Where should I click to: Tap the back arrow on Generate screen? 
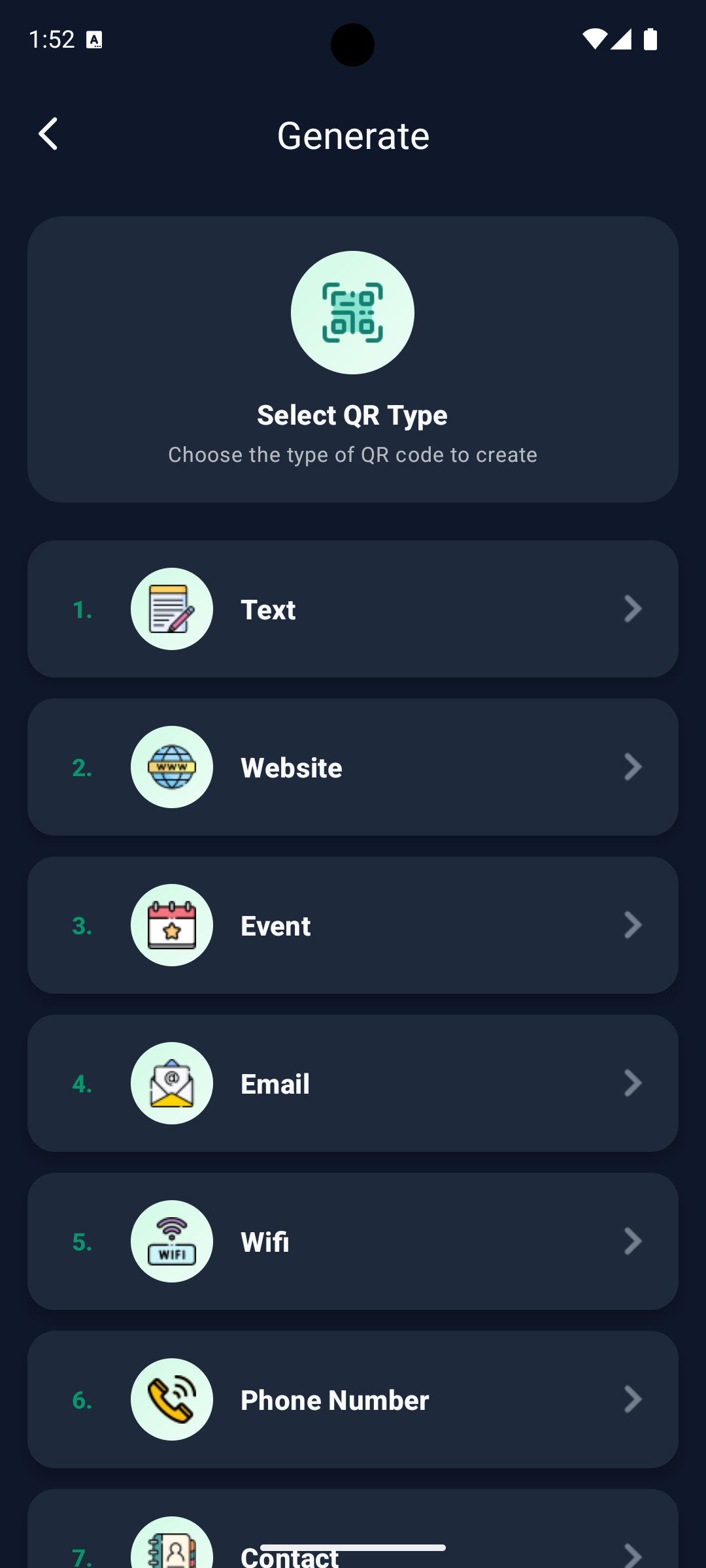pos(49,135)
